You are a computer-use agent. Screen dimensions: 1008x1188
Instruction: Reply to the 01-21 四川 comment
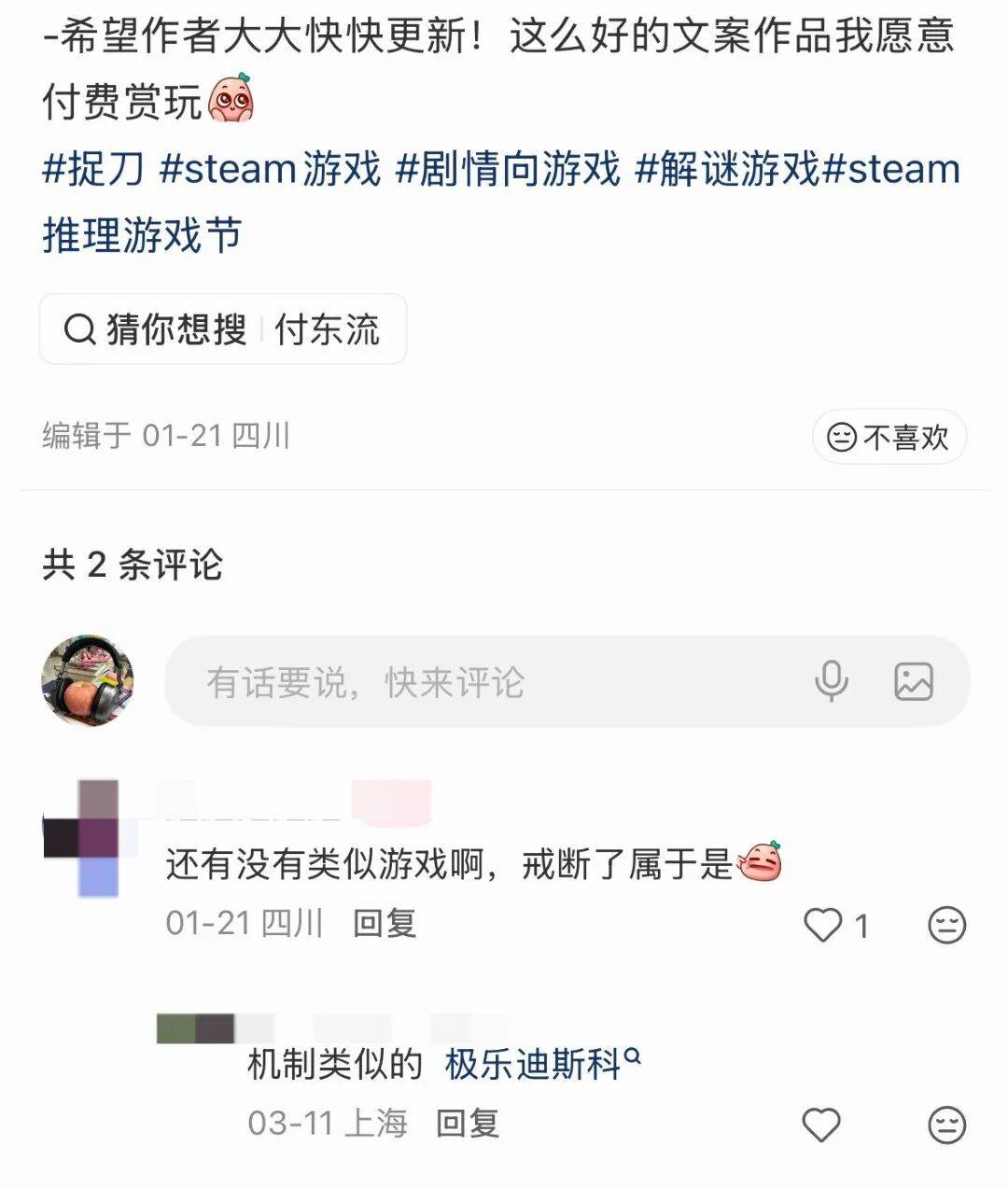[385, 924]
